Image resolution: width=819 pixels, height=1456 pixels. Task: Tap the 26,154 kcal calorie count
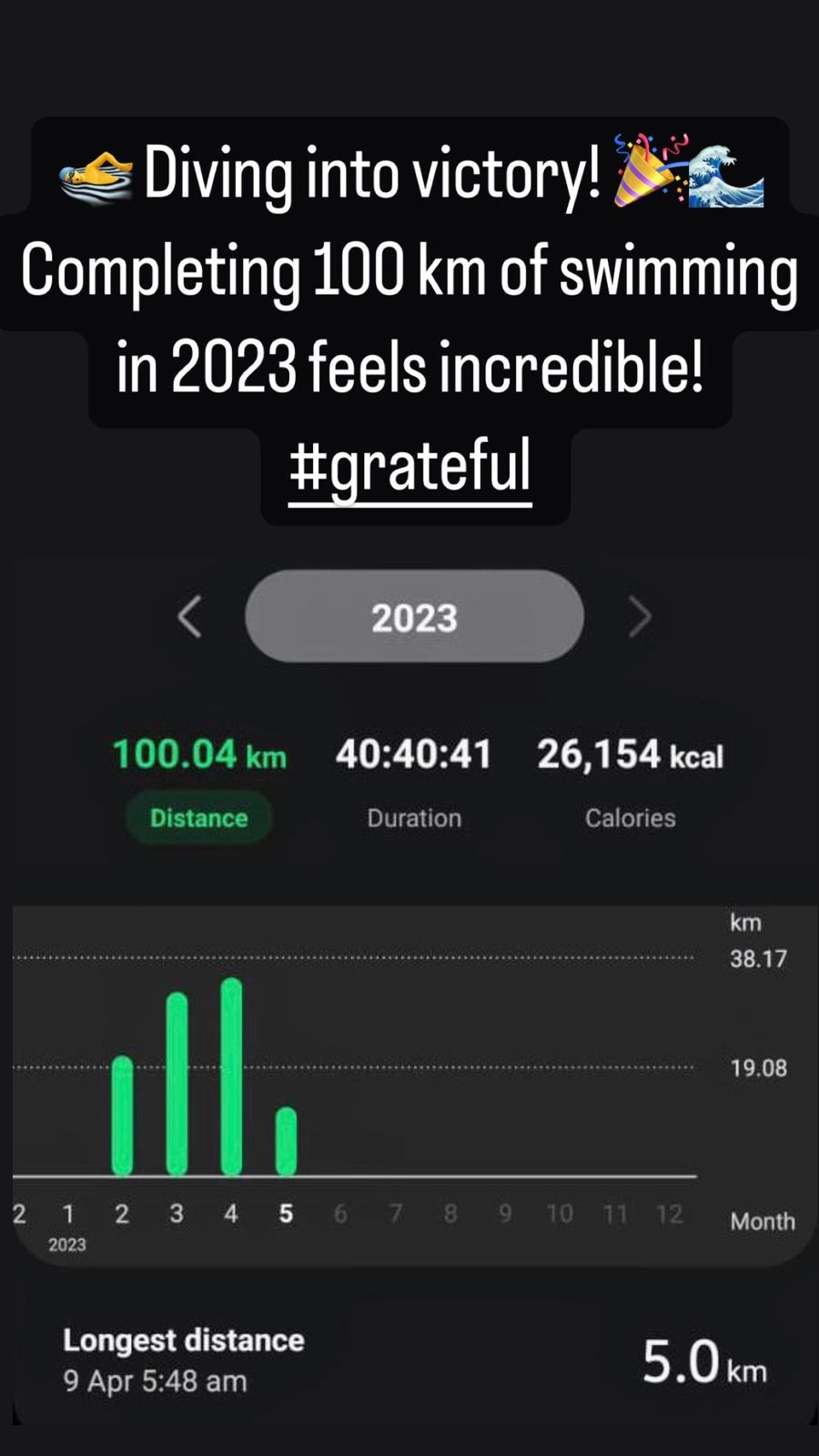point(630,753)
